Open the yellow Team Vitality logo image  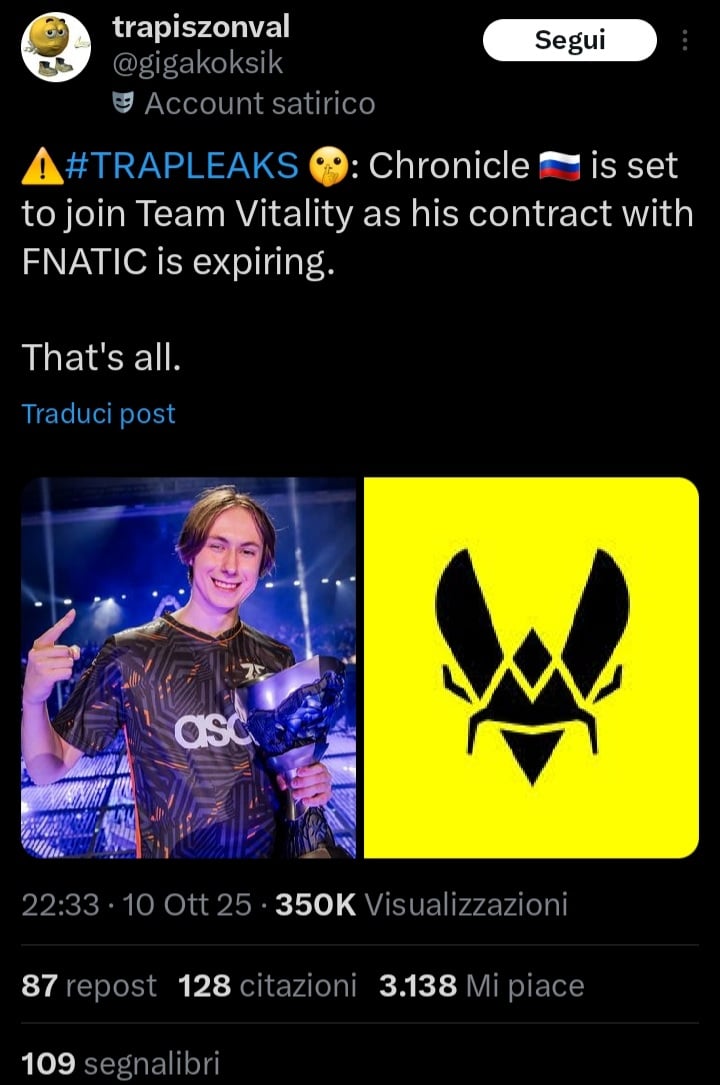(531, 667)
